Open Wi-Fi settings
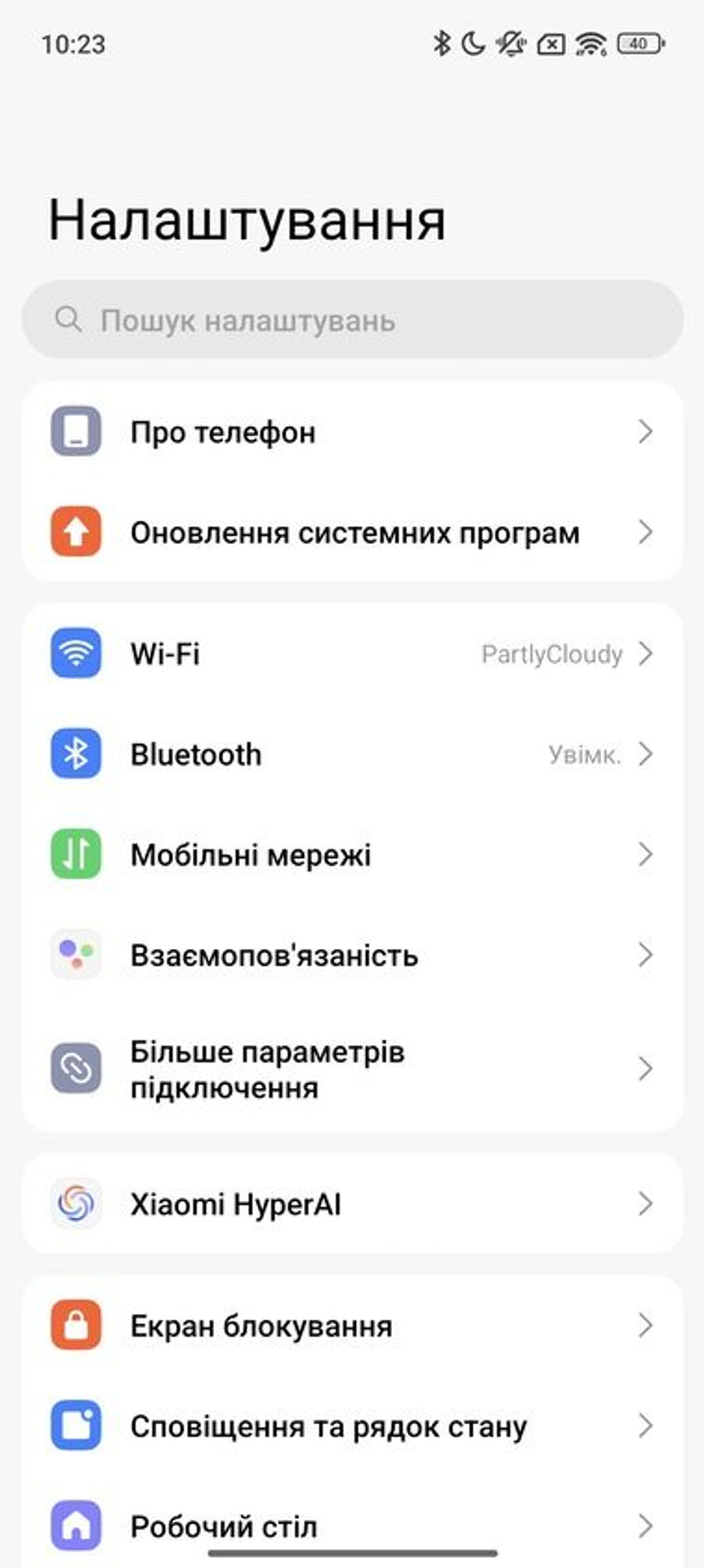 [351, 654]
